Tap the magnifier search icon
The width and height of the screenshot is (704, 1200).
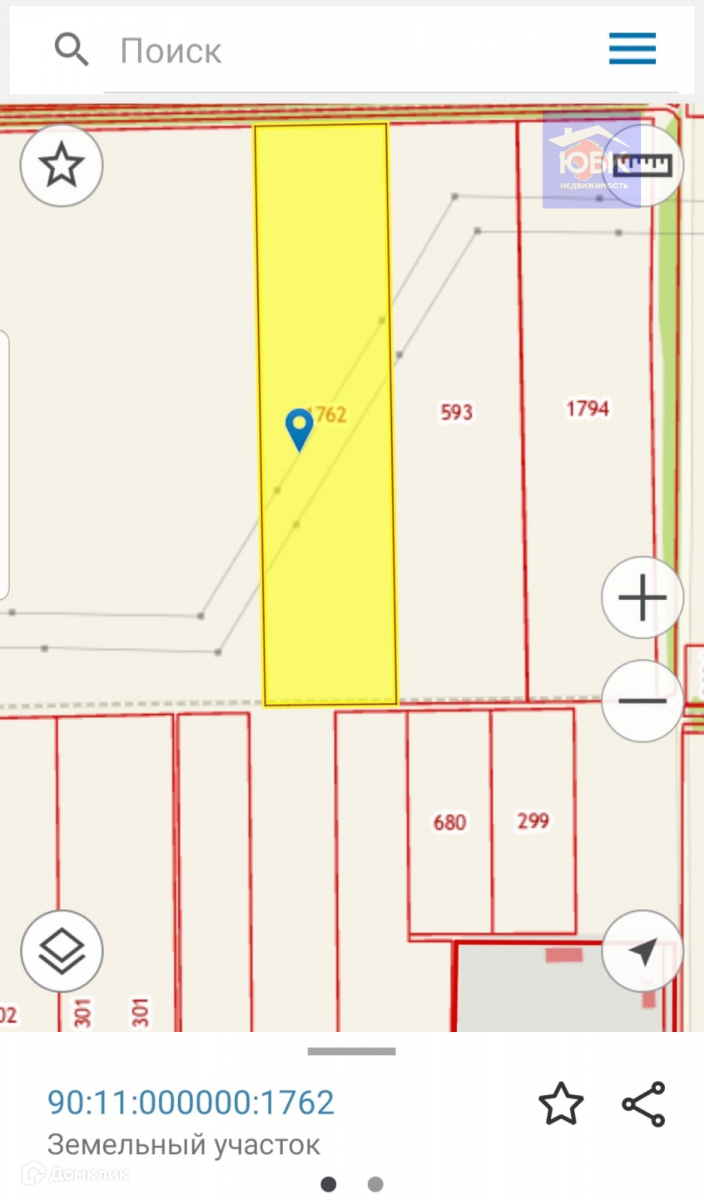coord(71,48)
